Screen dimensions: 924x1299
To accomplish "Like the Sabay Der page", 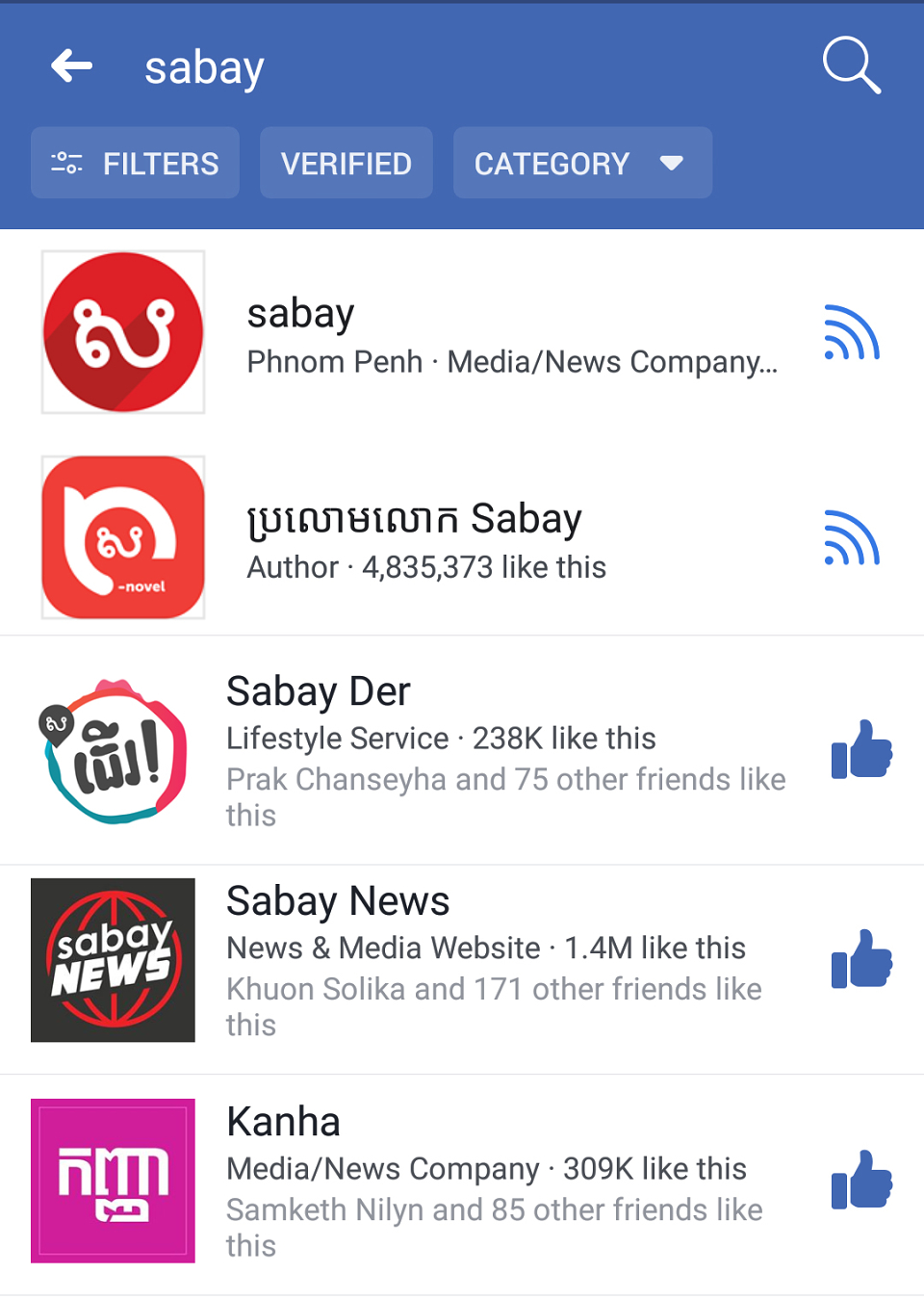I will [x=861, y=749].
